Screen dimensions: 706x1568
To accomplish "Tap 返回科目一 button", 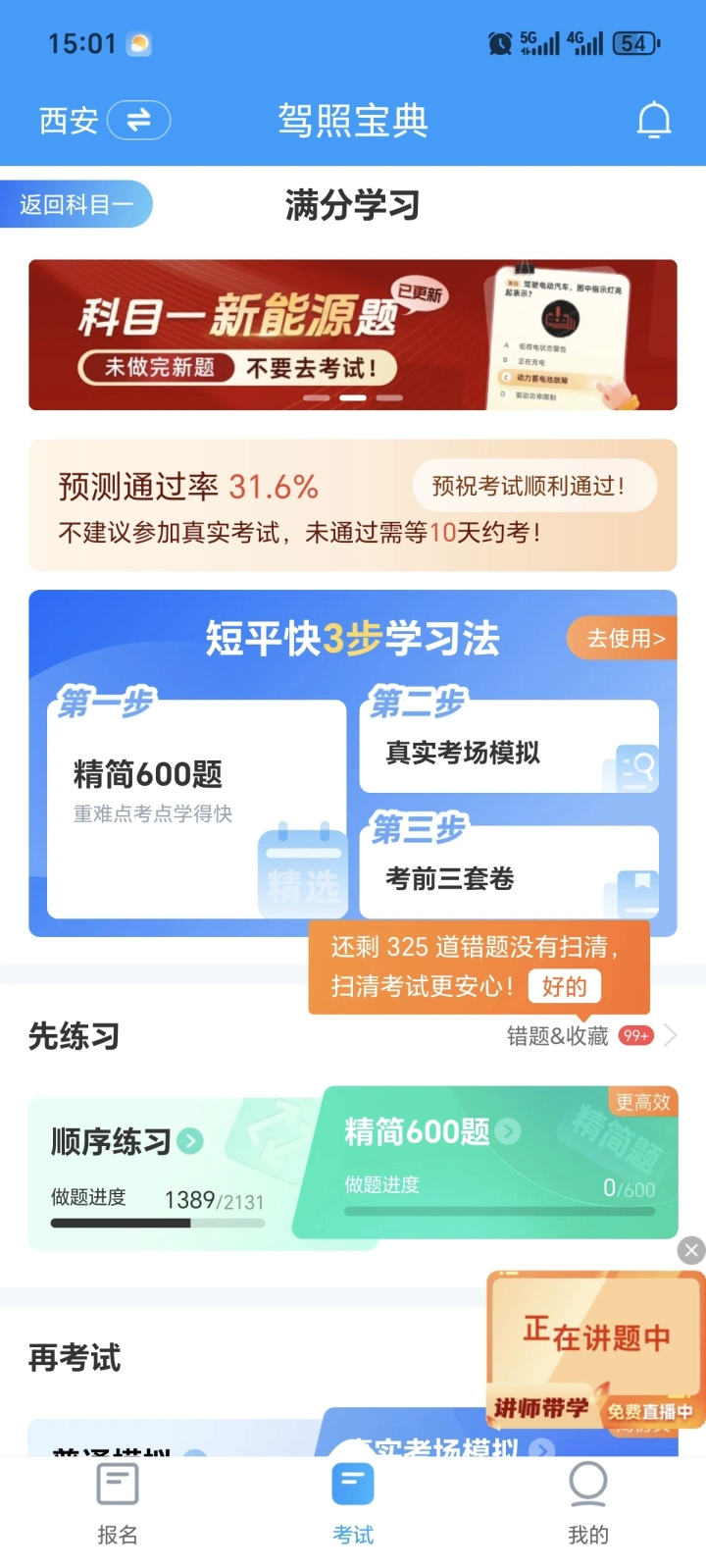I will (76, 204).
